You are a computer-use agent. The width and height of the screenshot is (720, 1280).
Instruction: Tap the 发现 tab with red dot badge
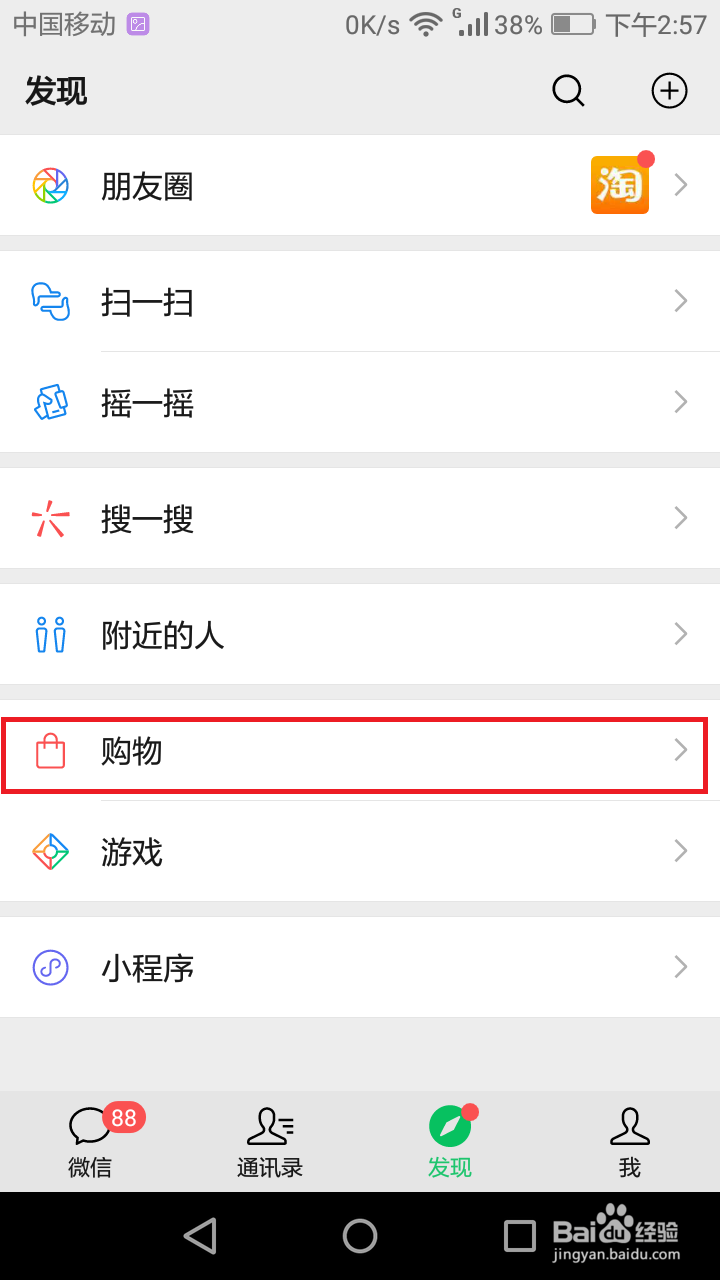coord(450,1142)
